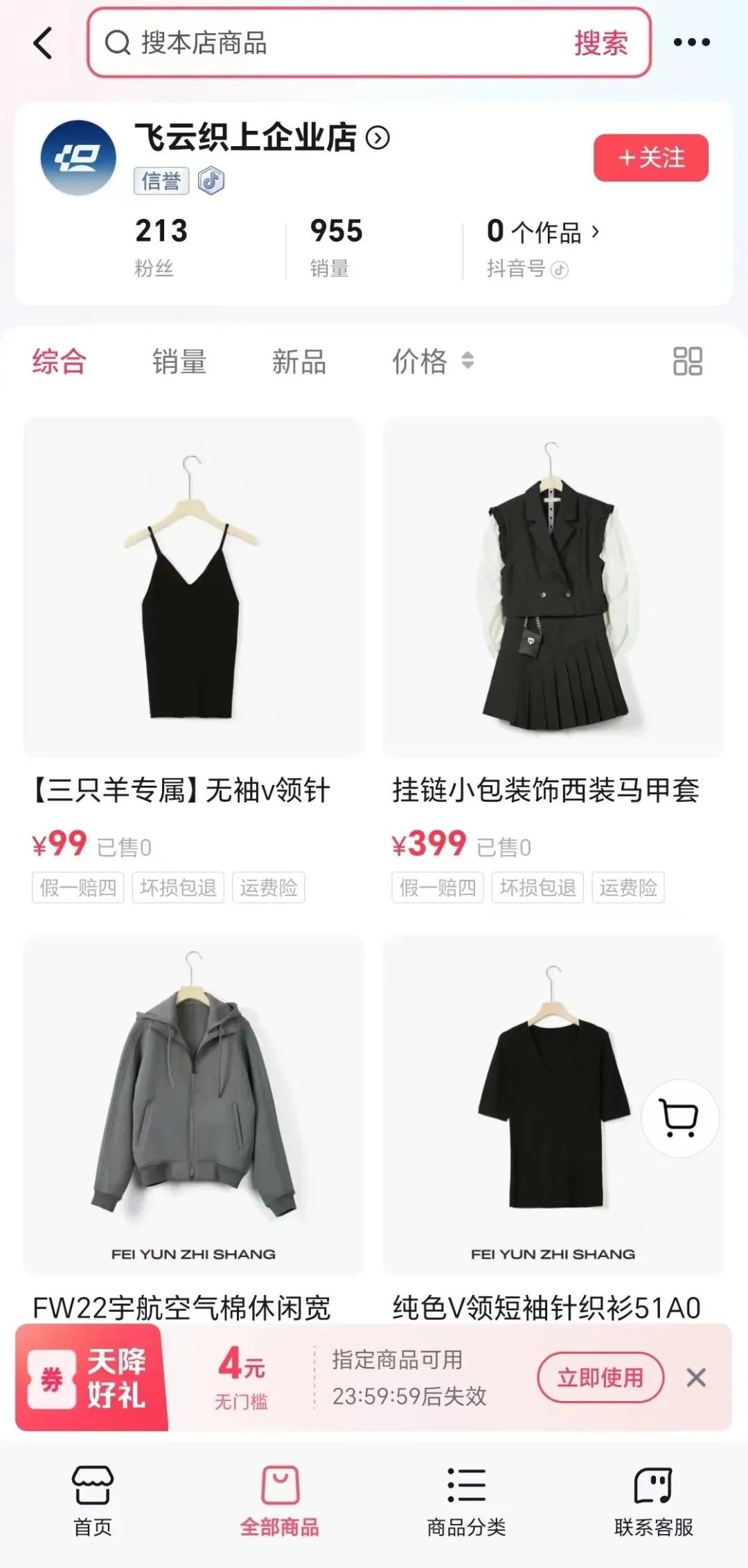This screenshot has height=1568, width=748.
Task: Follow the store with +关注
Action: (x=650, y=158)
